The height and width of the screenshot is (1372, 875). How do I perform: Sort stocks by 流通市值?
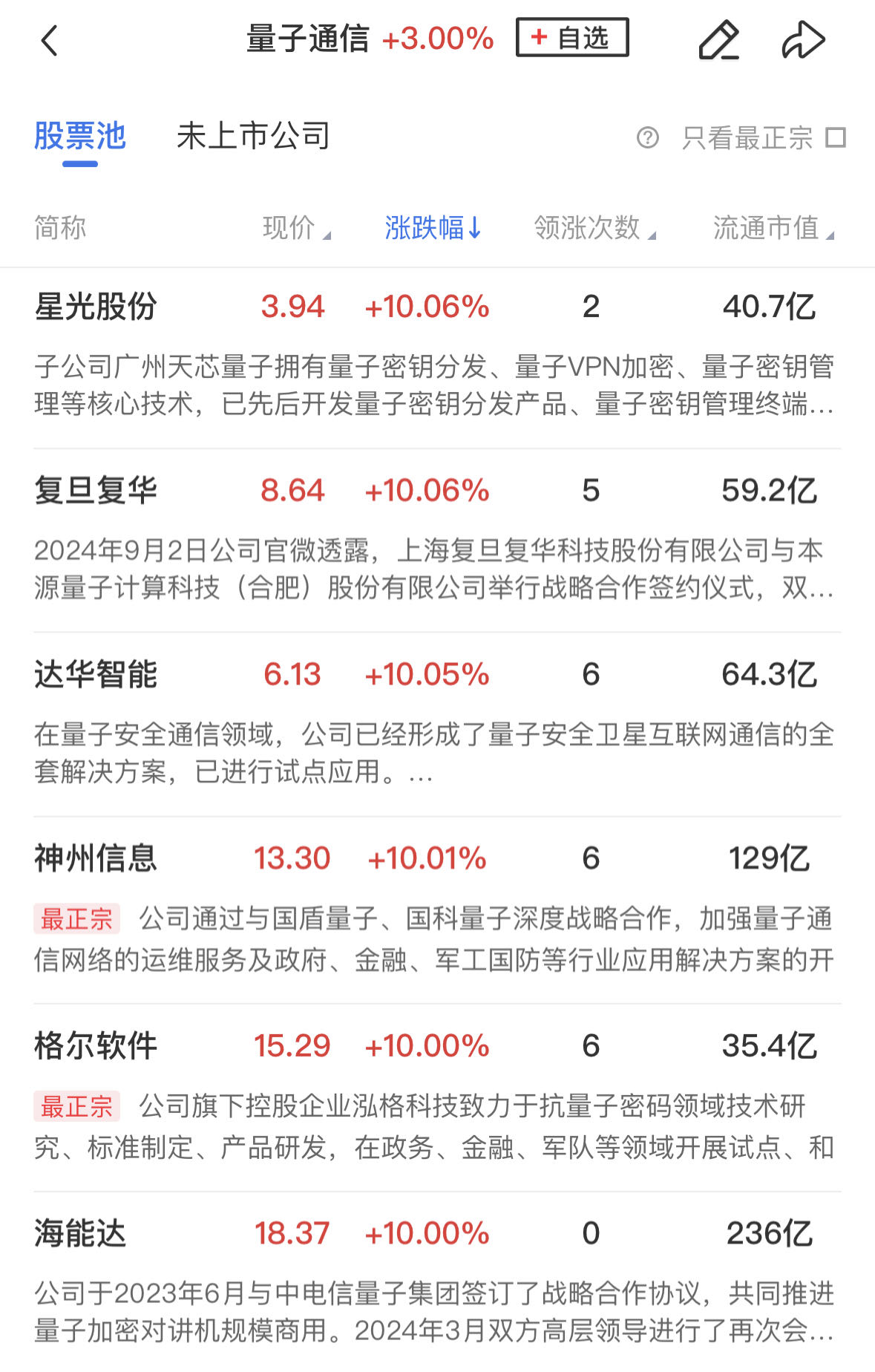click(773, 228)
